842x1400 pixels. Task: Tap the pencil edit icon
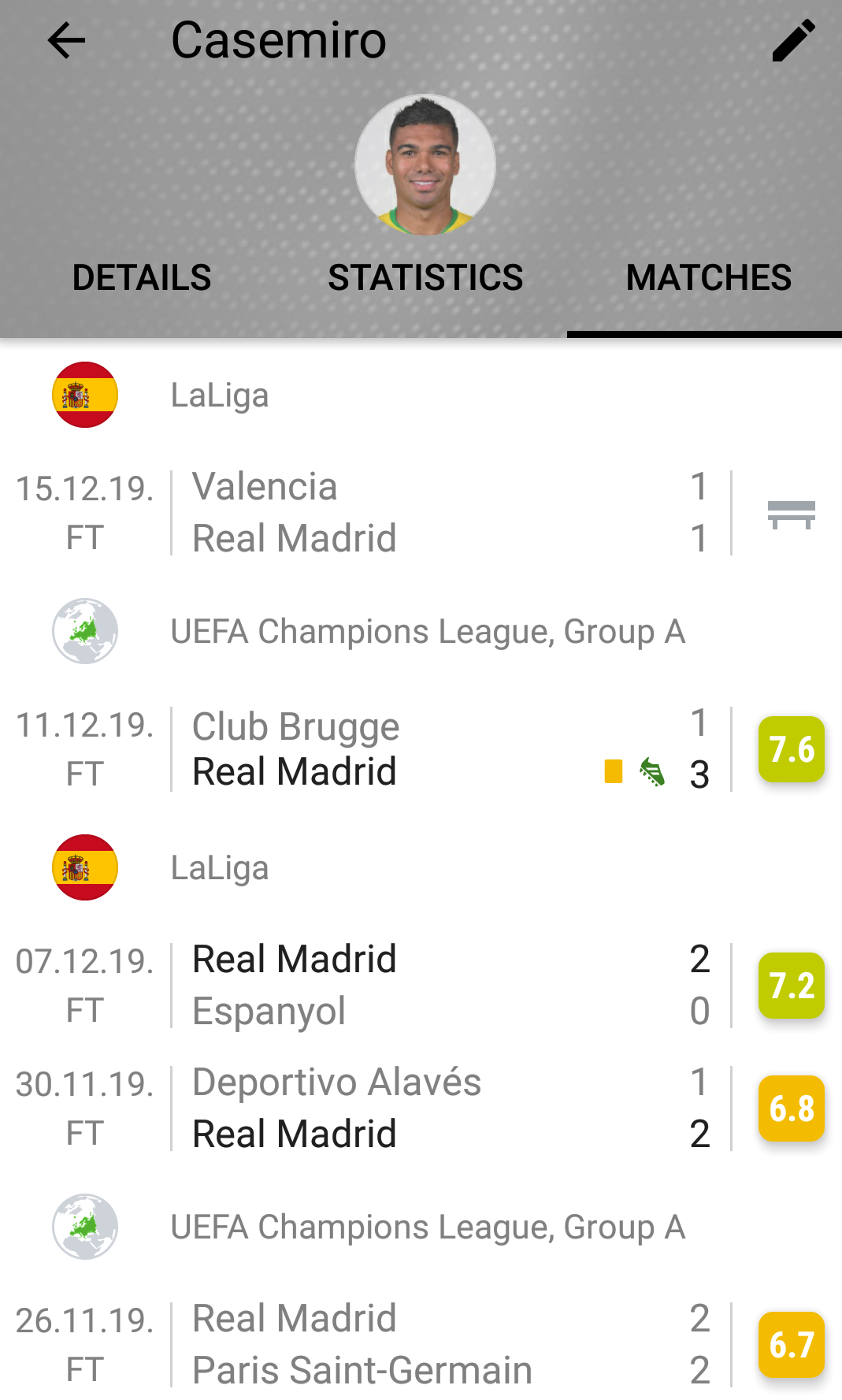(x=793, y=40)
